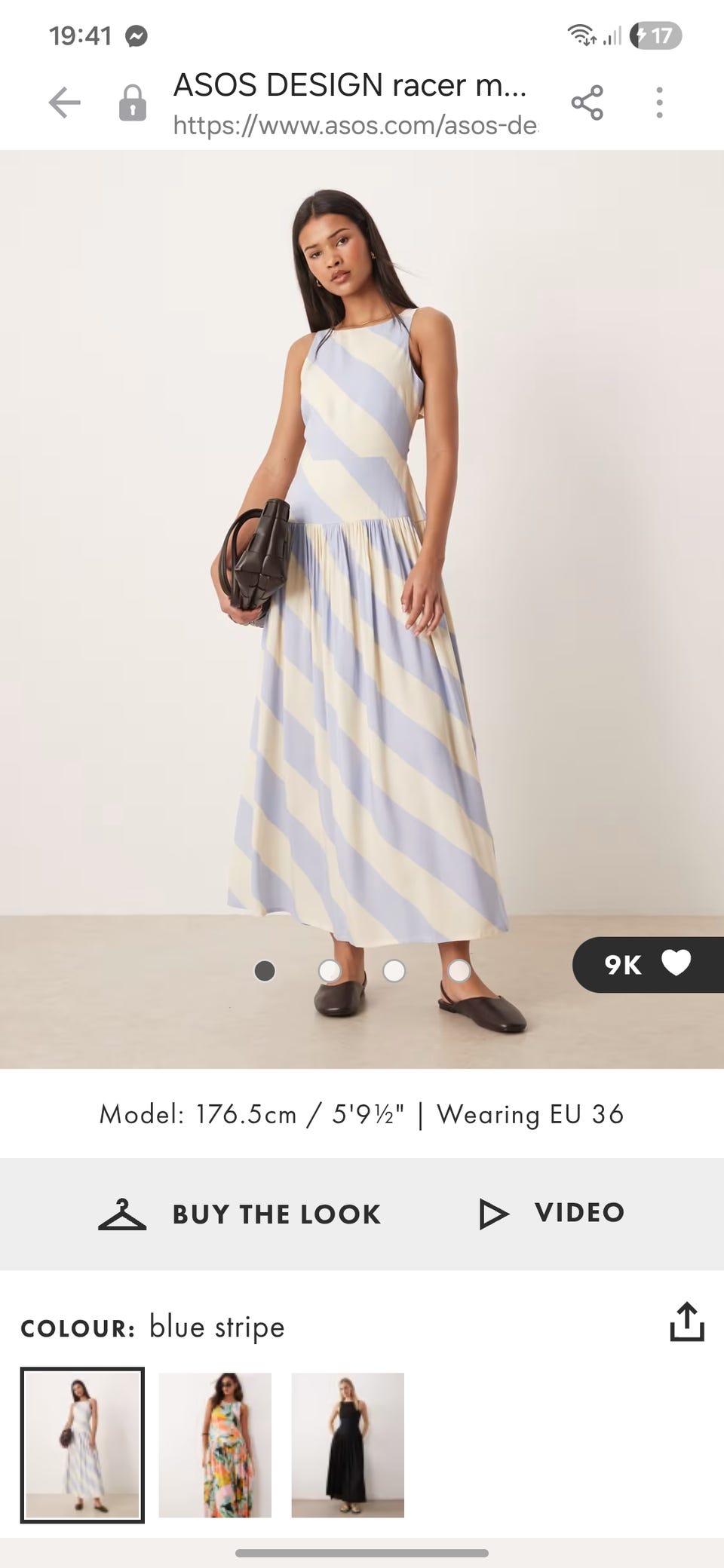This screenshot has width=724, height=1568.
Task: Share the product using the upload icon
Action: 686,1321
